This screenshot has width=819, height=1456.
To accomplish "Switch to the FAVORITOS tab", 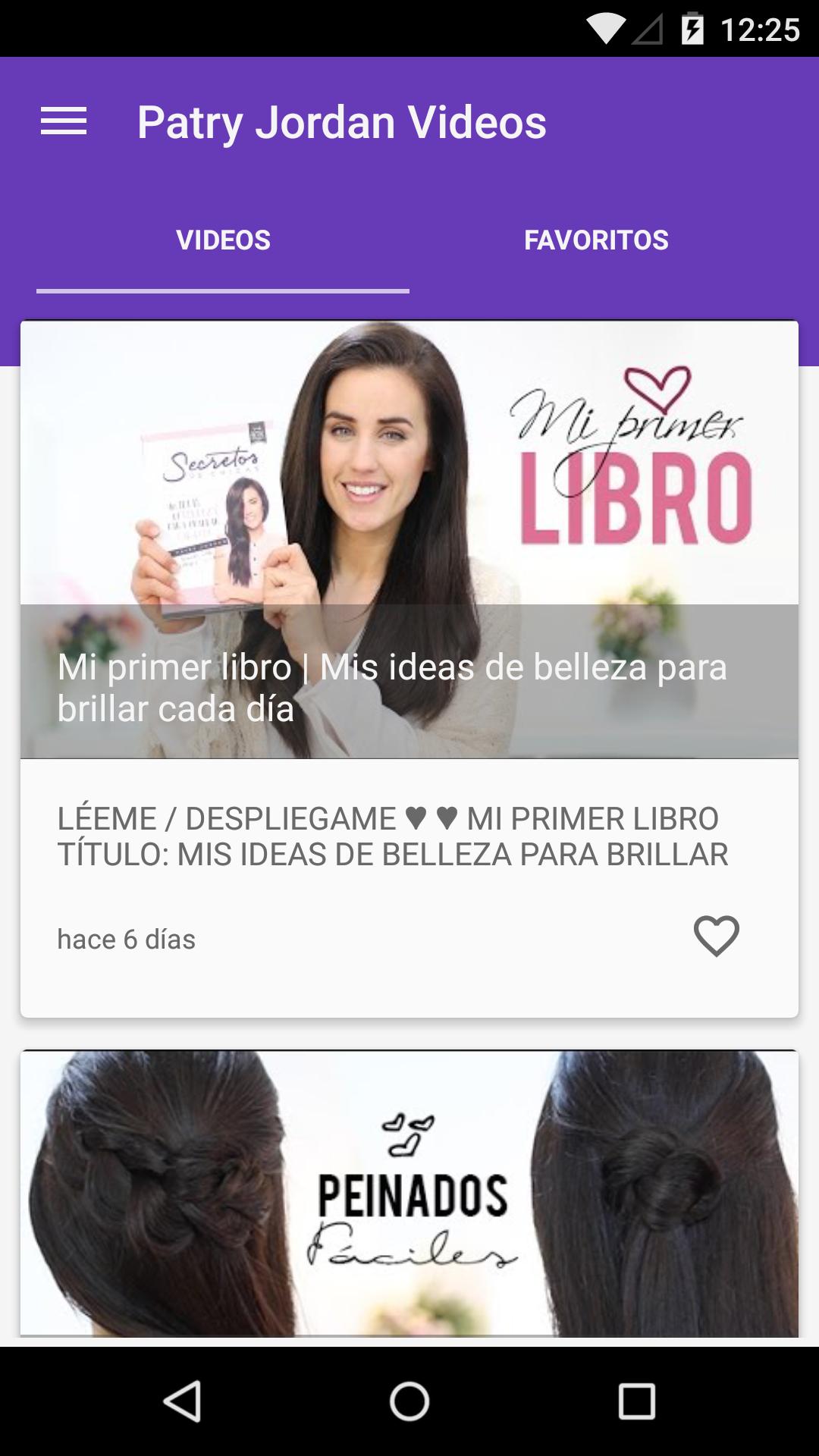I will 597,240.
